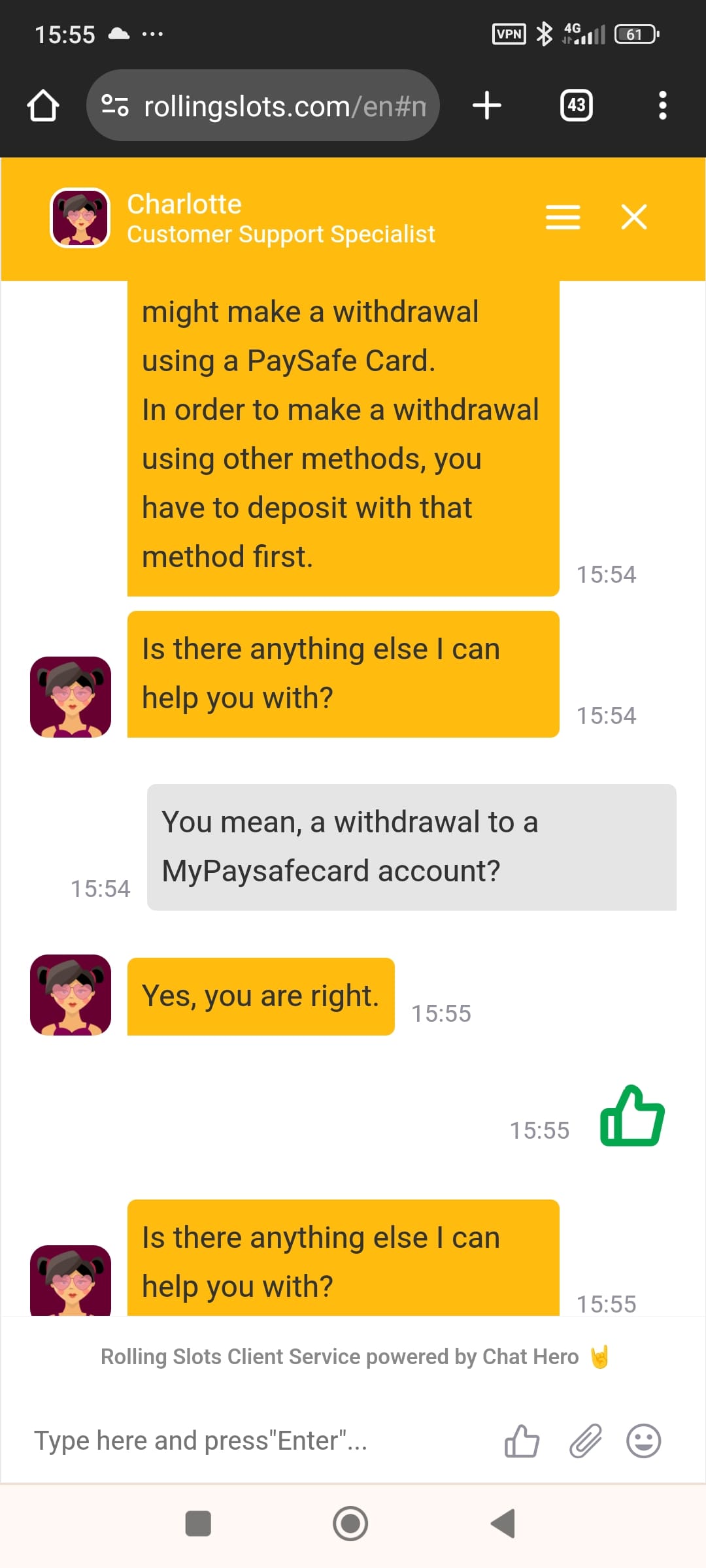This screenshot has width=706, height=1568.
Task: Tap the rollingslots.com address bar
Action: (x=275, y=105)
